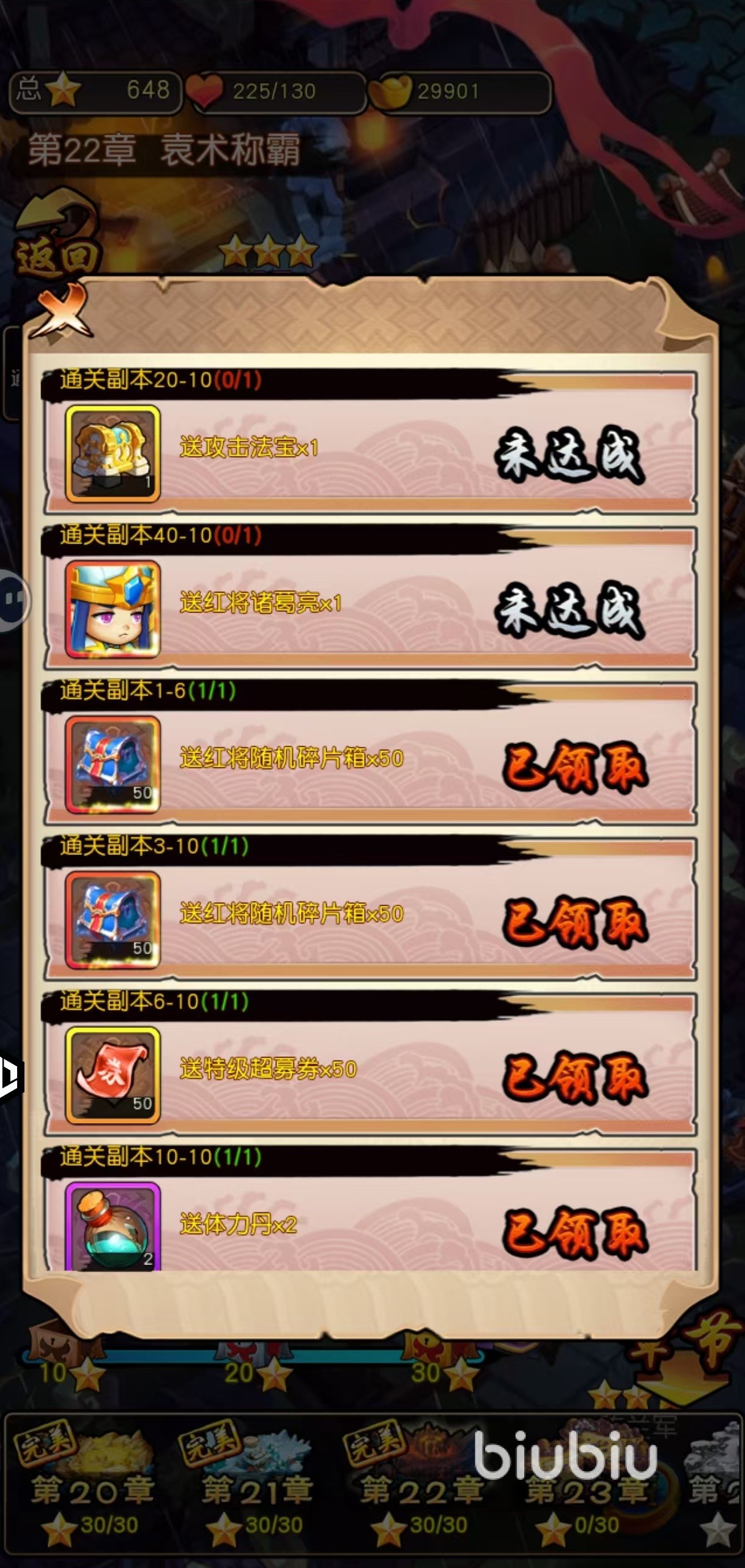
Task: Tap the fragment box icon for 通关副本1-6
Action: (113, 765)
